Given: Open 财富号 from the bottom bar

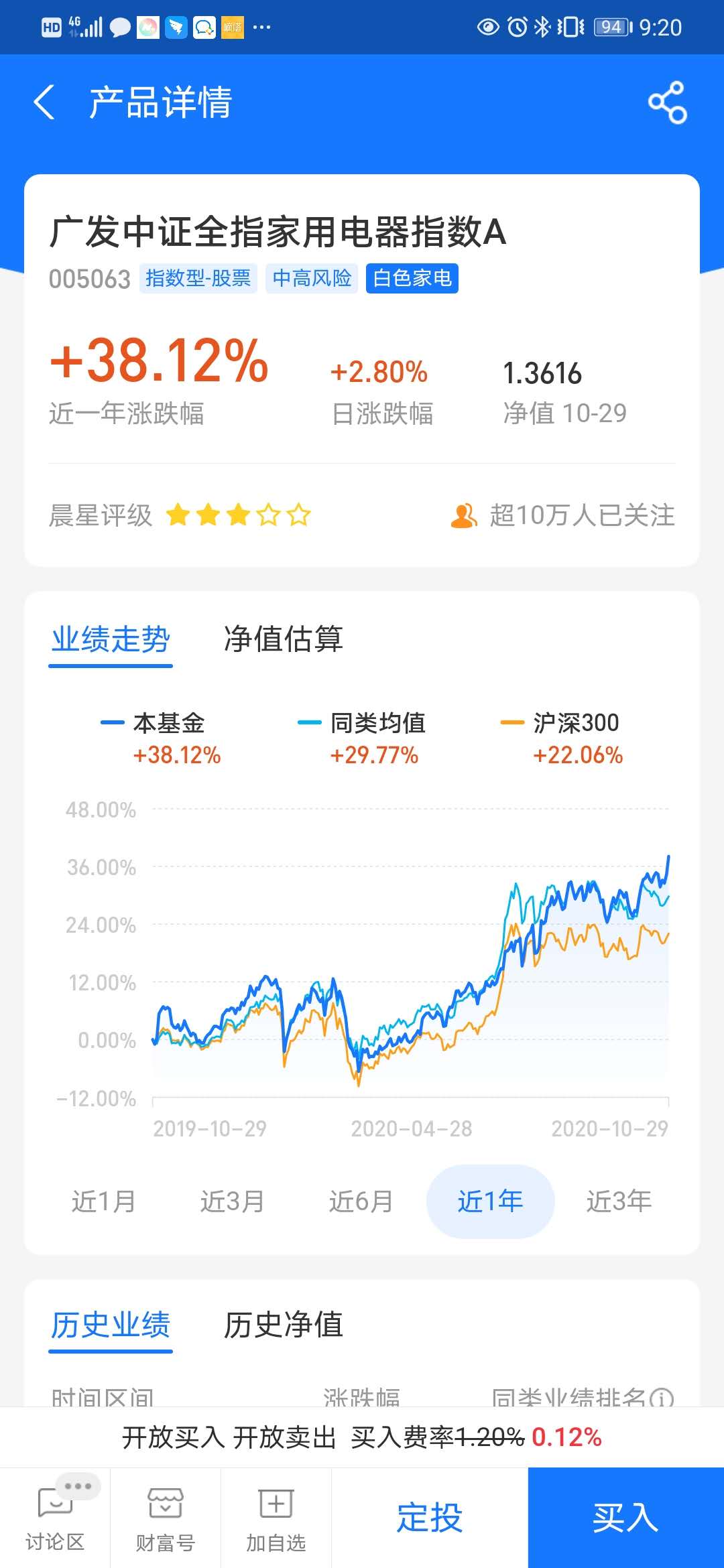Looking at the screenshot, I should (166, 1518).
